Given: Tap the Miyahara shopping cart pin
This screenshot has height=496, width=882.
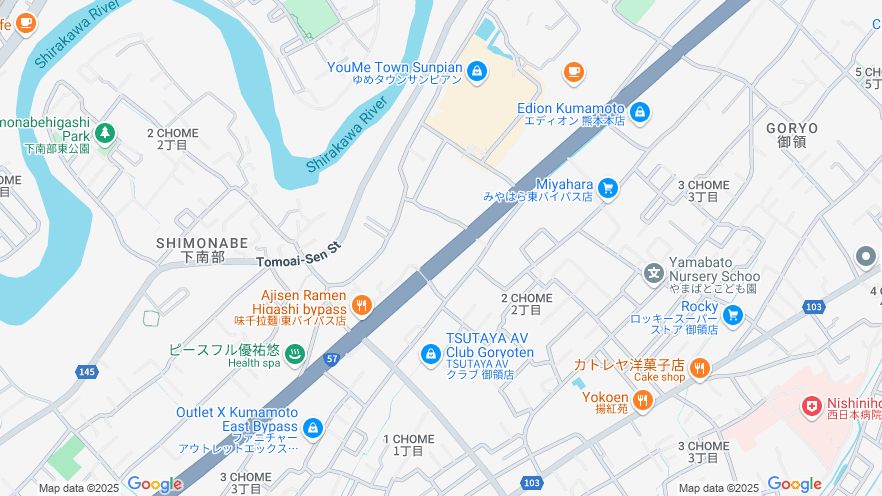Looking at the screenshot, I should click(607, 188).
